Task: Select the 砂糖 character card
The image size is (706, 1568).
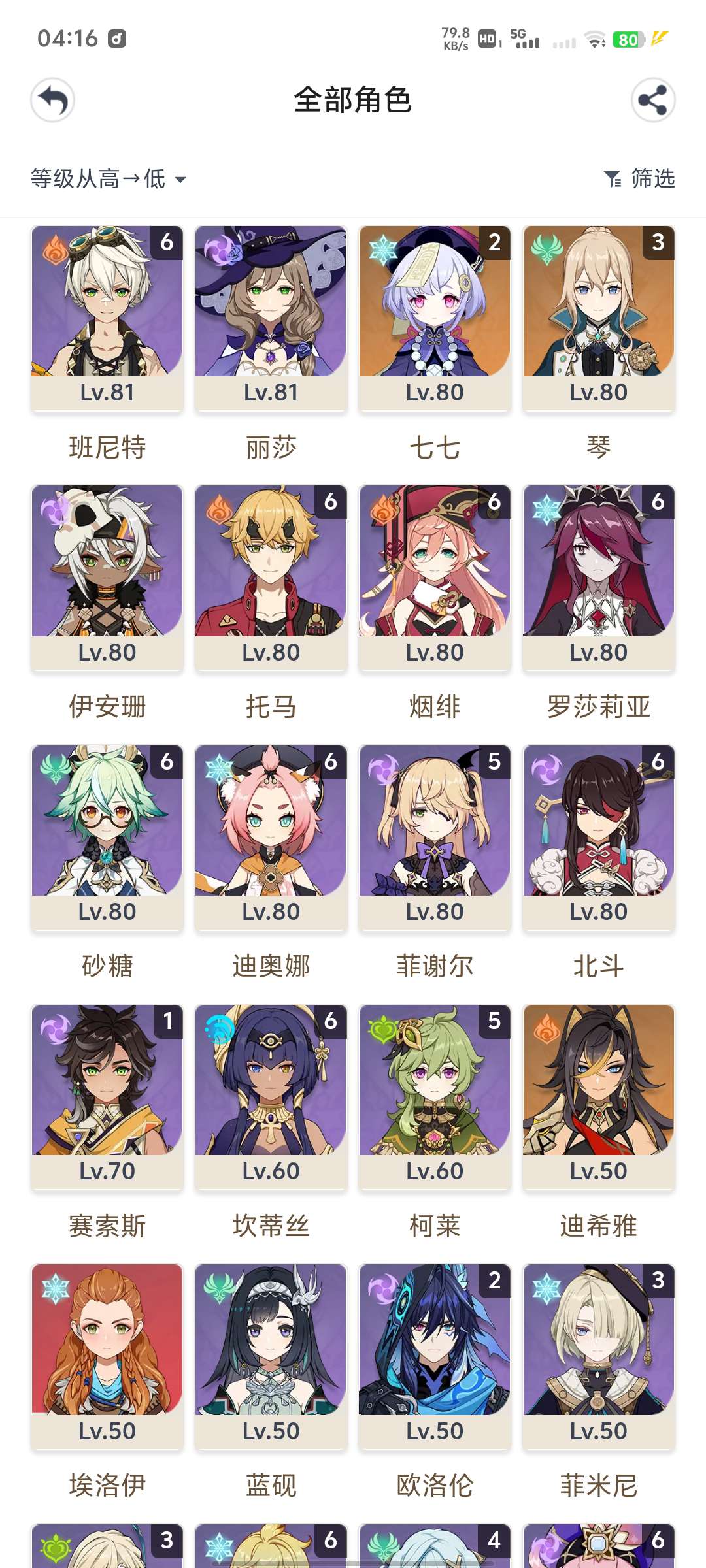Action: point(107,837)
